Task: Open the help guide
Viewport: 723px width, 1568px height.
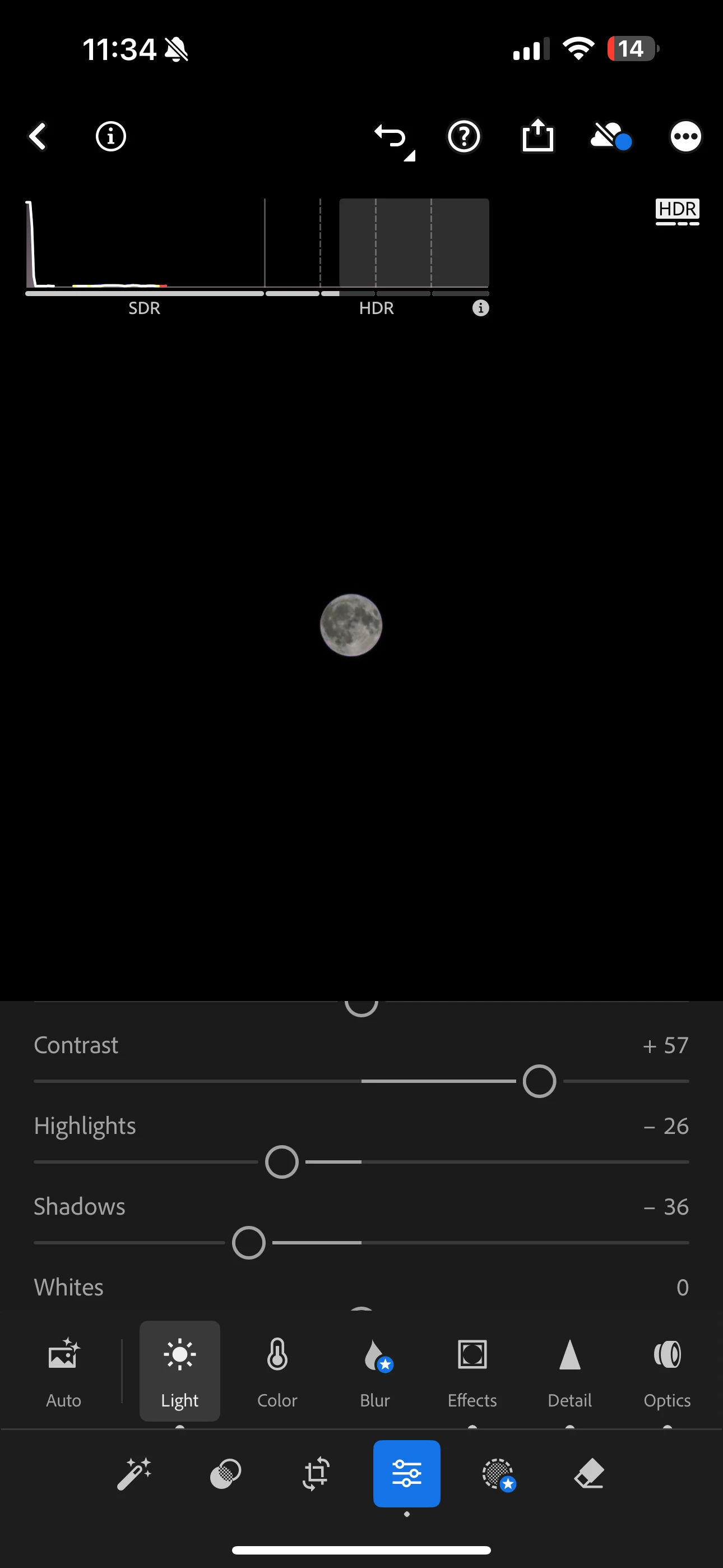Action: 464,136
